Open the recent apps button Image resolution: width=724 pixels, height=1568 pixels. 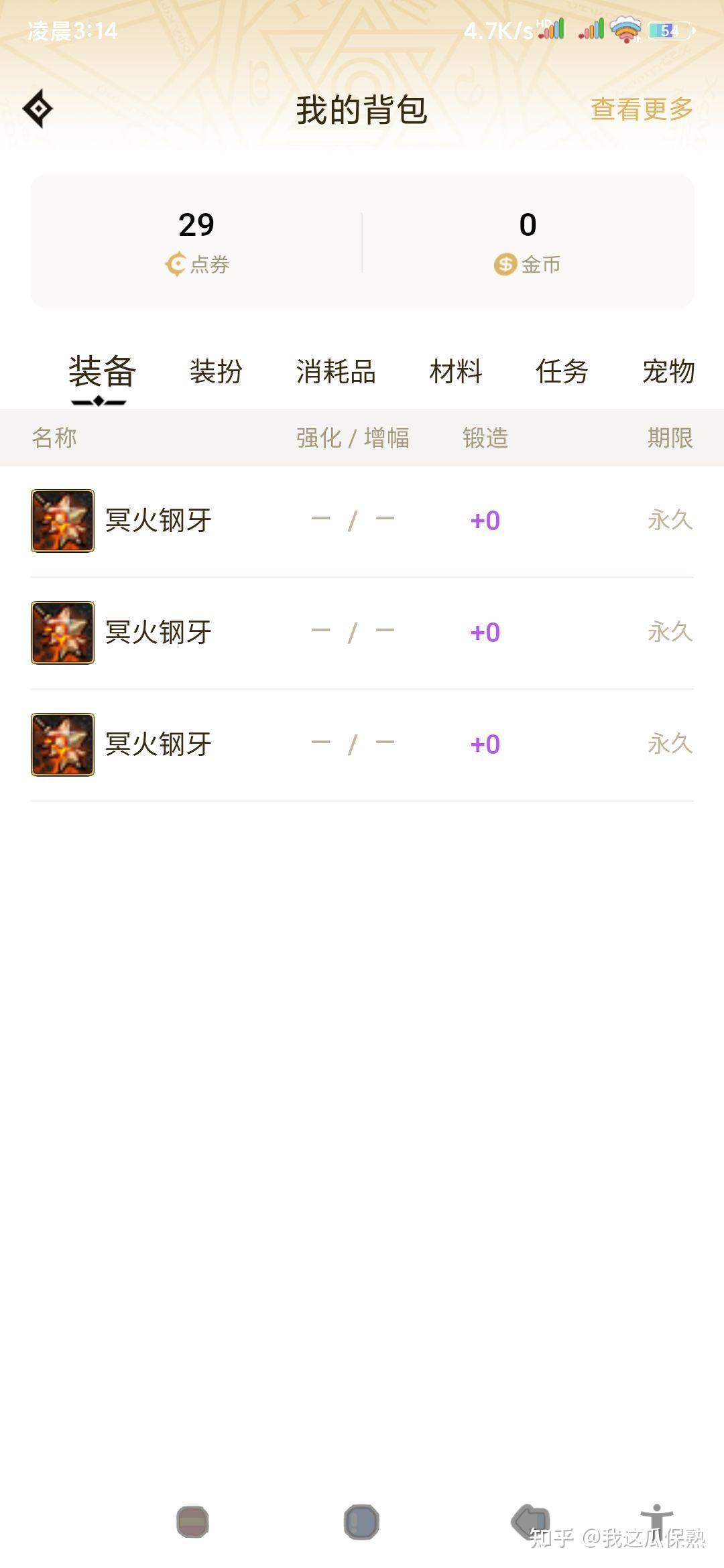[193, 1521]
